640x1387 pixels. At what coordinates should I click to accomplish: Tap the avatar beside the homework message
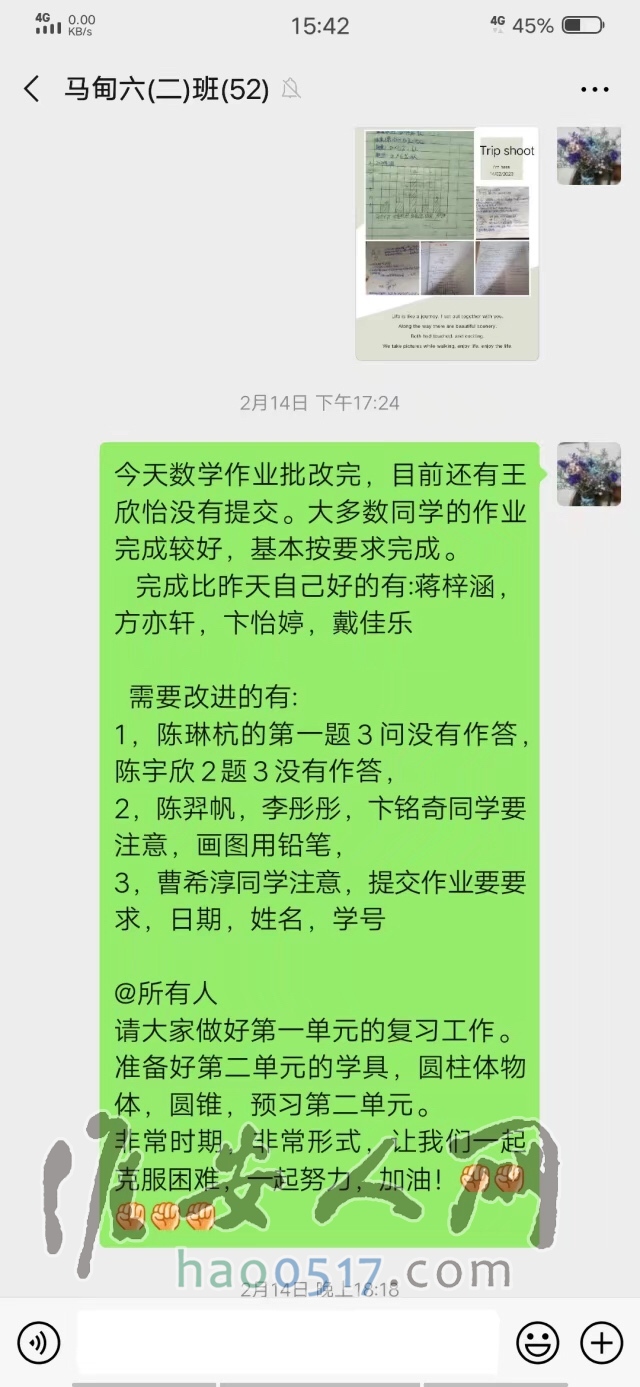tap(588, 474)
